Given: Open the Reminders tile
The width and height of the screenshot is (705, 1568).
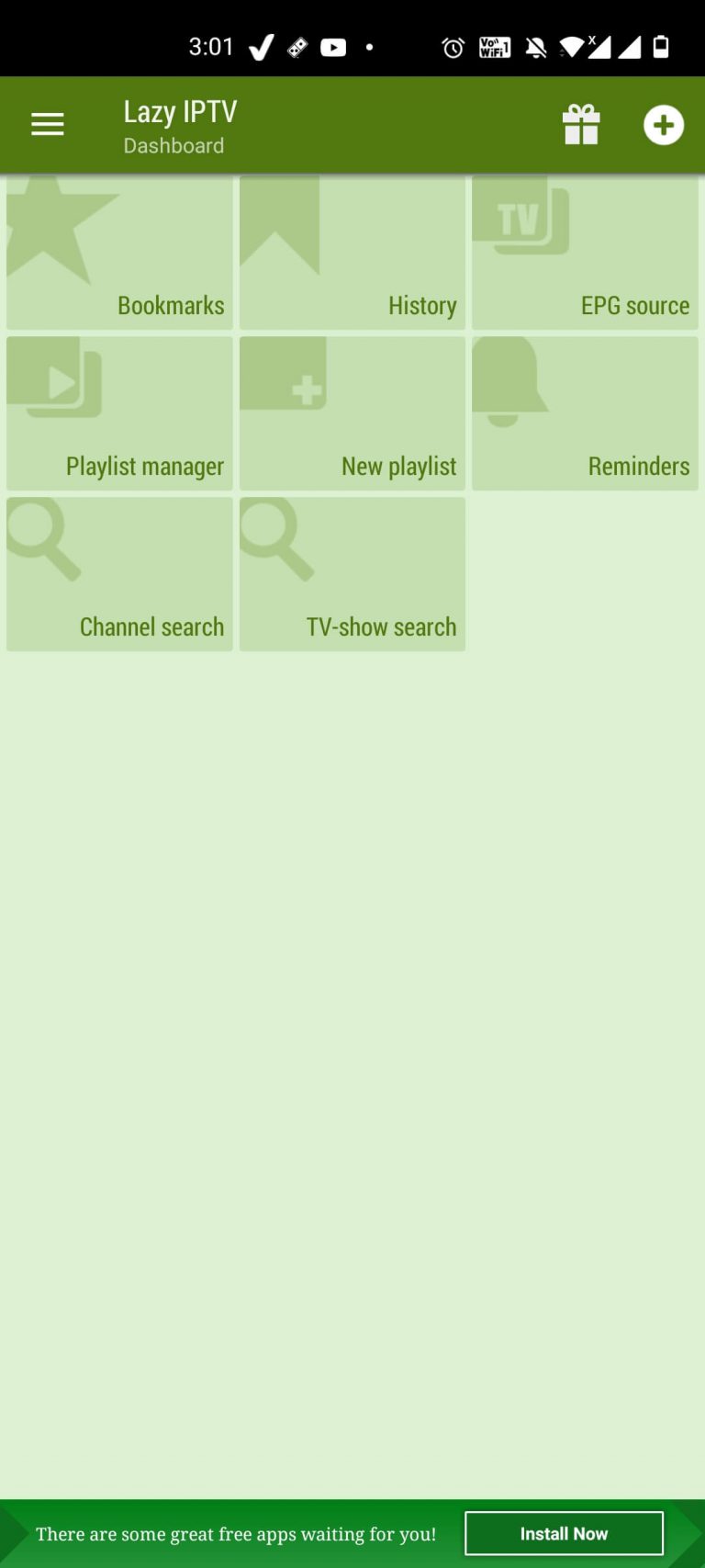Looking at the screenshot, I should coord(585,413).
